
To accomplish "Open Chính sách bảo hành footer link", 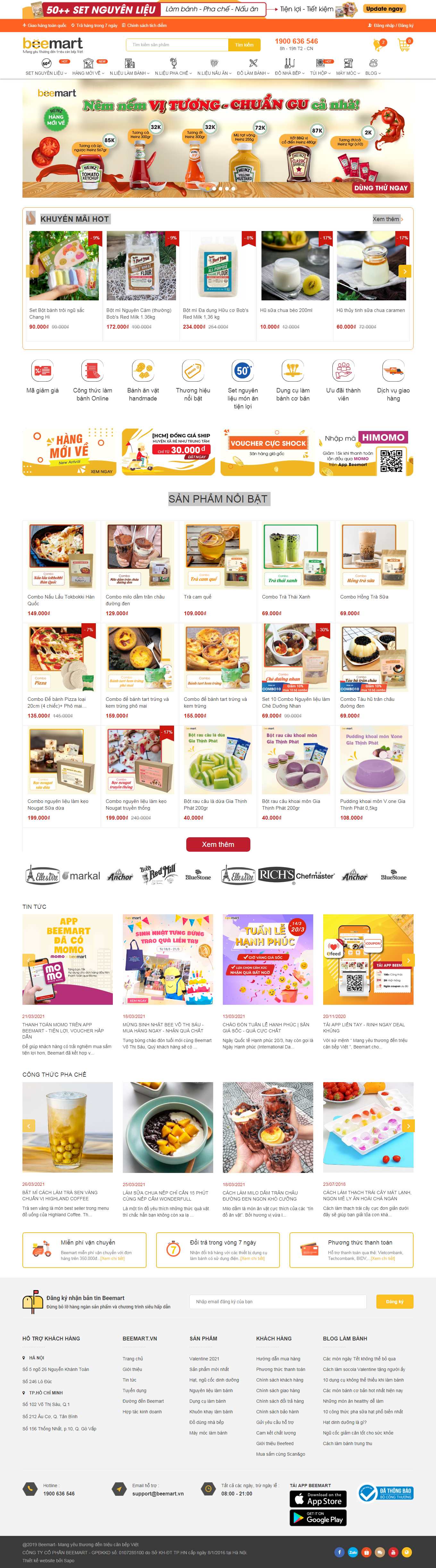I will click(277, 1412).
